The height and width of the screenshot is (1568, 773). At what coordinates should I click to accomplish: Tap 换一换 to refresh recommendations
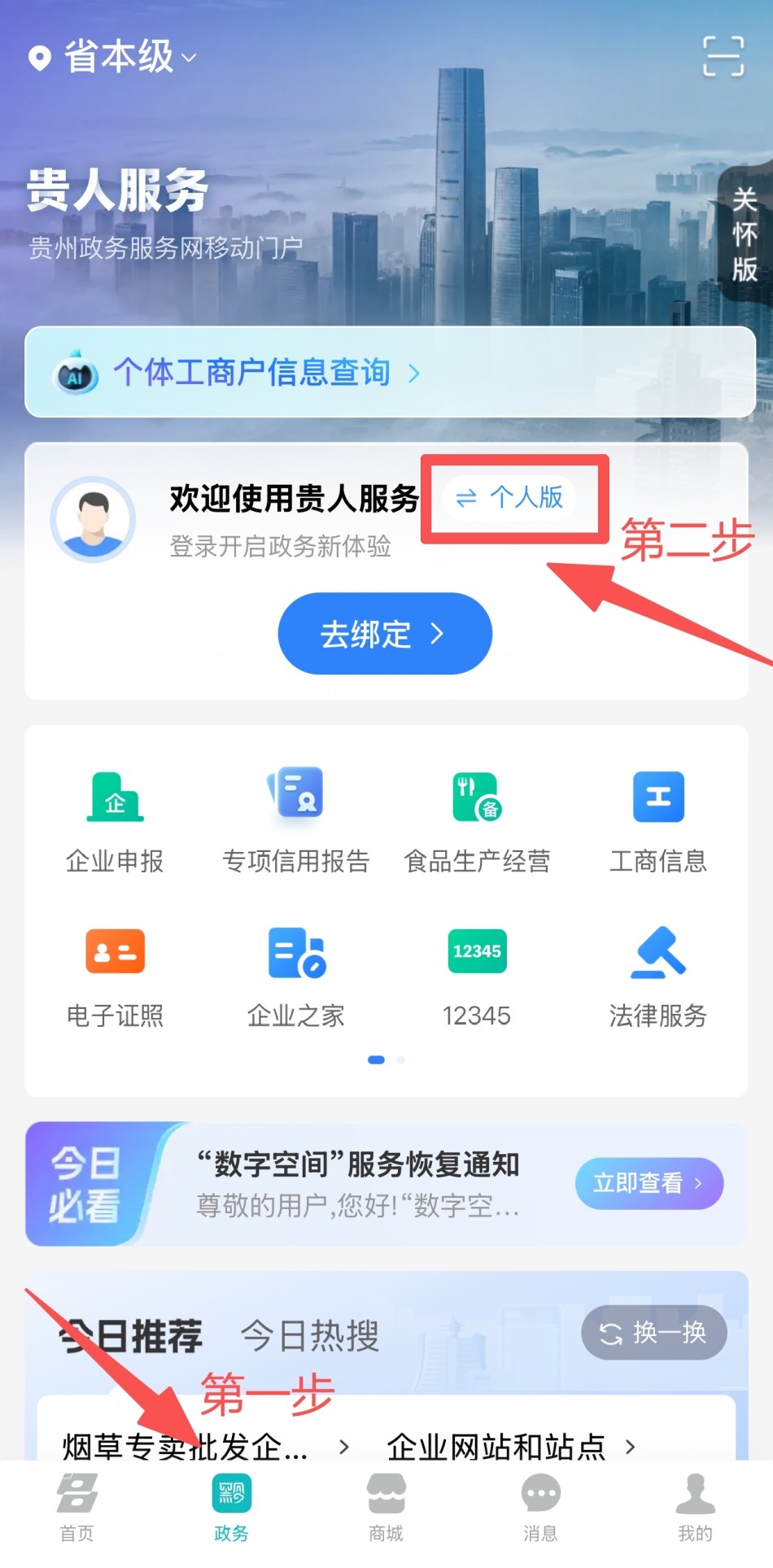pyautogui.click(x=653, y=1333)
